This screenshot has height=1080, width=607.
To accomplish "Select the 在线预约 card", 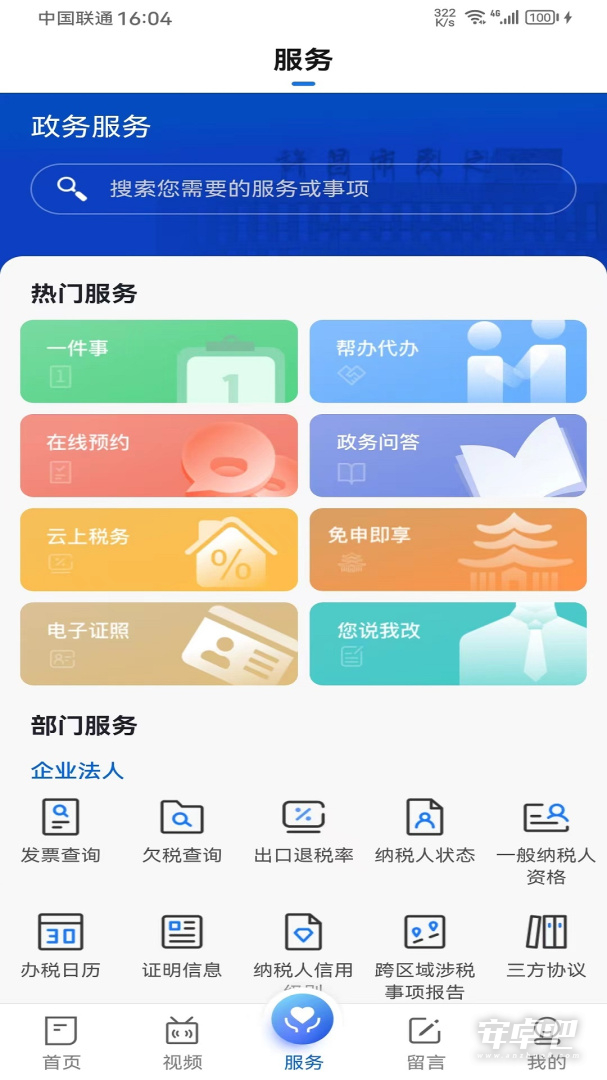I will point(159,455).
